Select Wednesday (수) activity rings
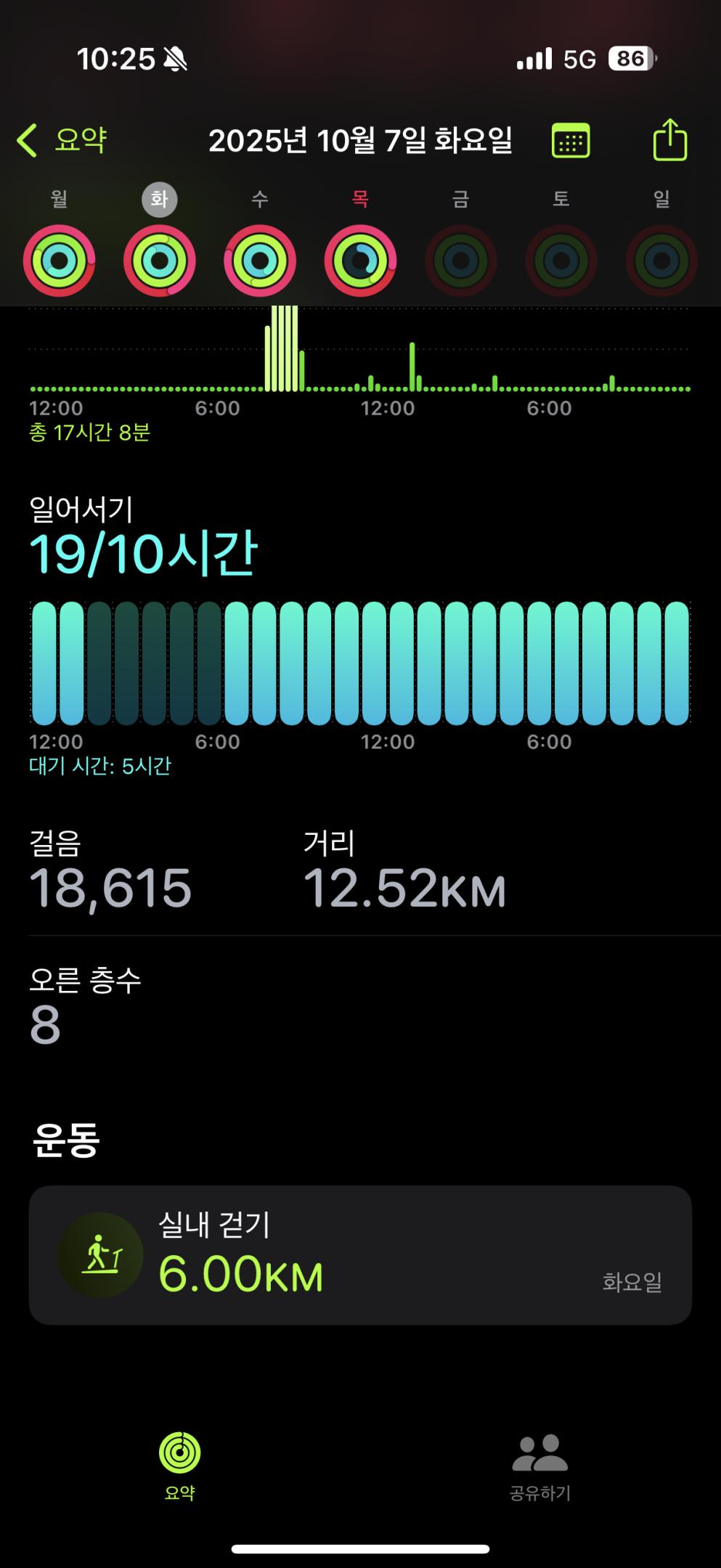This screenshot has height=1568, width=721. click(260, 261)
